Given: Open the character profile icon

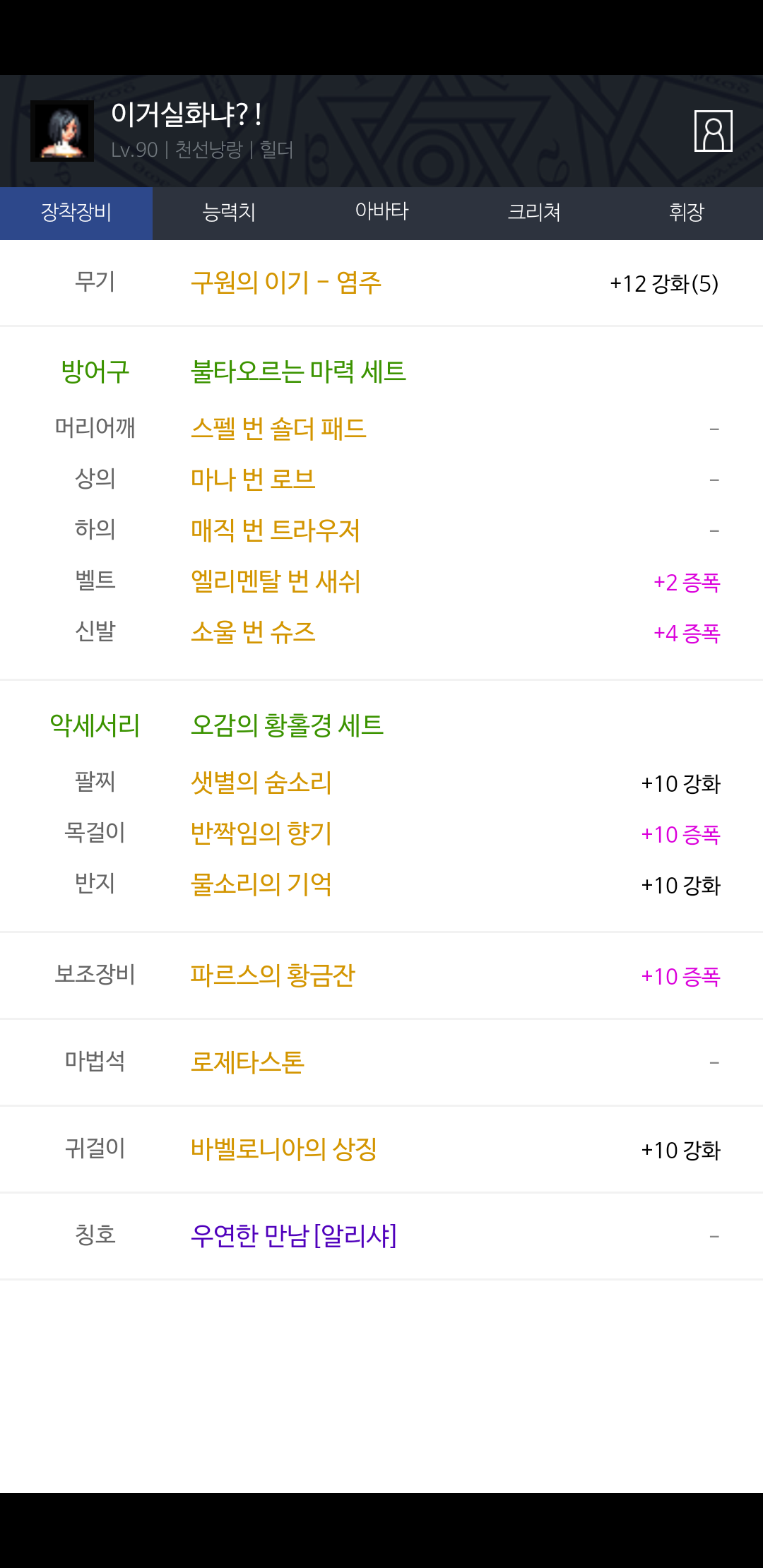Looking at the screenshot, I should point(714,131).
